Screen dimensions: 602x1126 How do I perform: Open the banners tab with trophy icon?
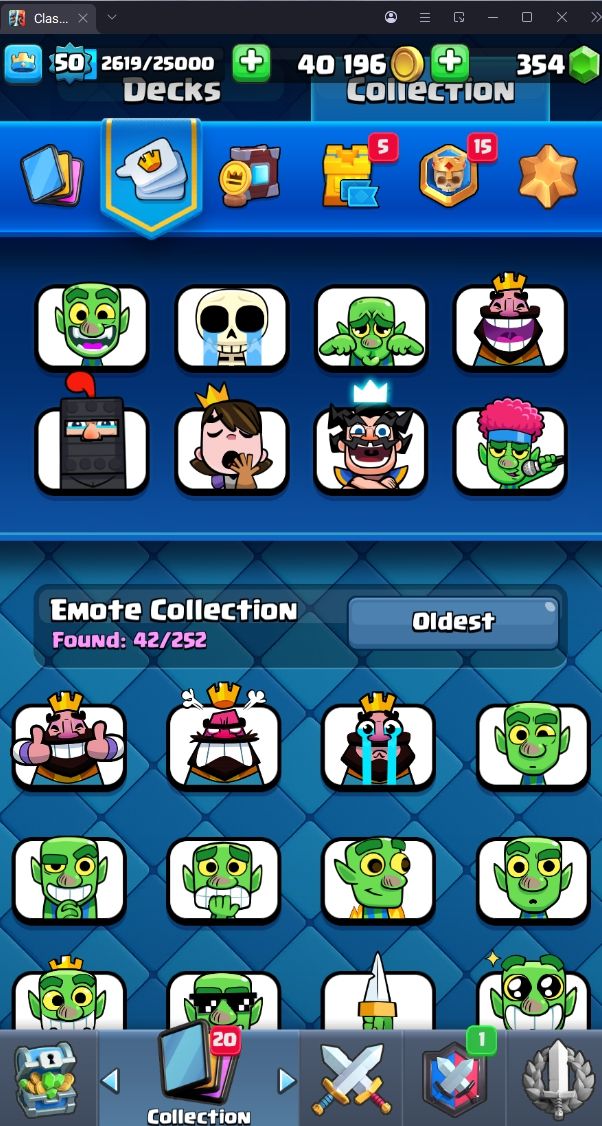click(x=249, y=177)
